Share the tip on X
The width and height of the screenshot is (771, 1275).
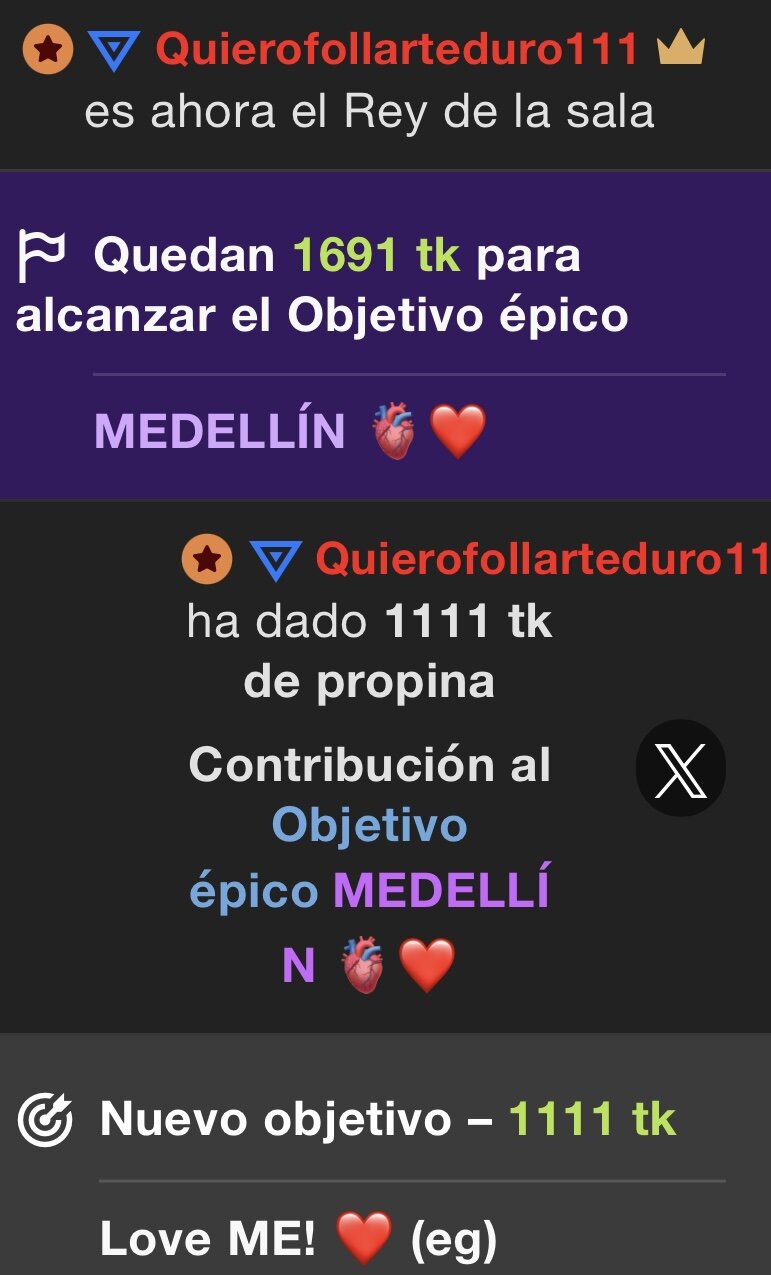680,769
